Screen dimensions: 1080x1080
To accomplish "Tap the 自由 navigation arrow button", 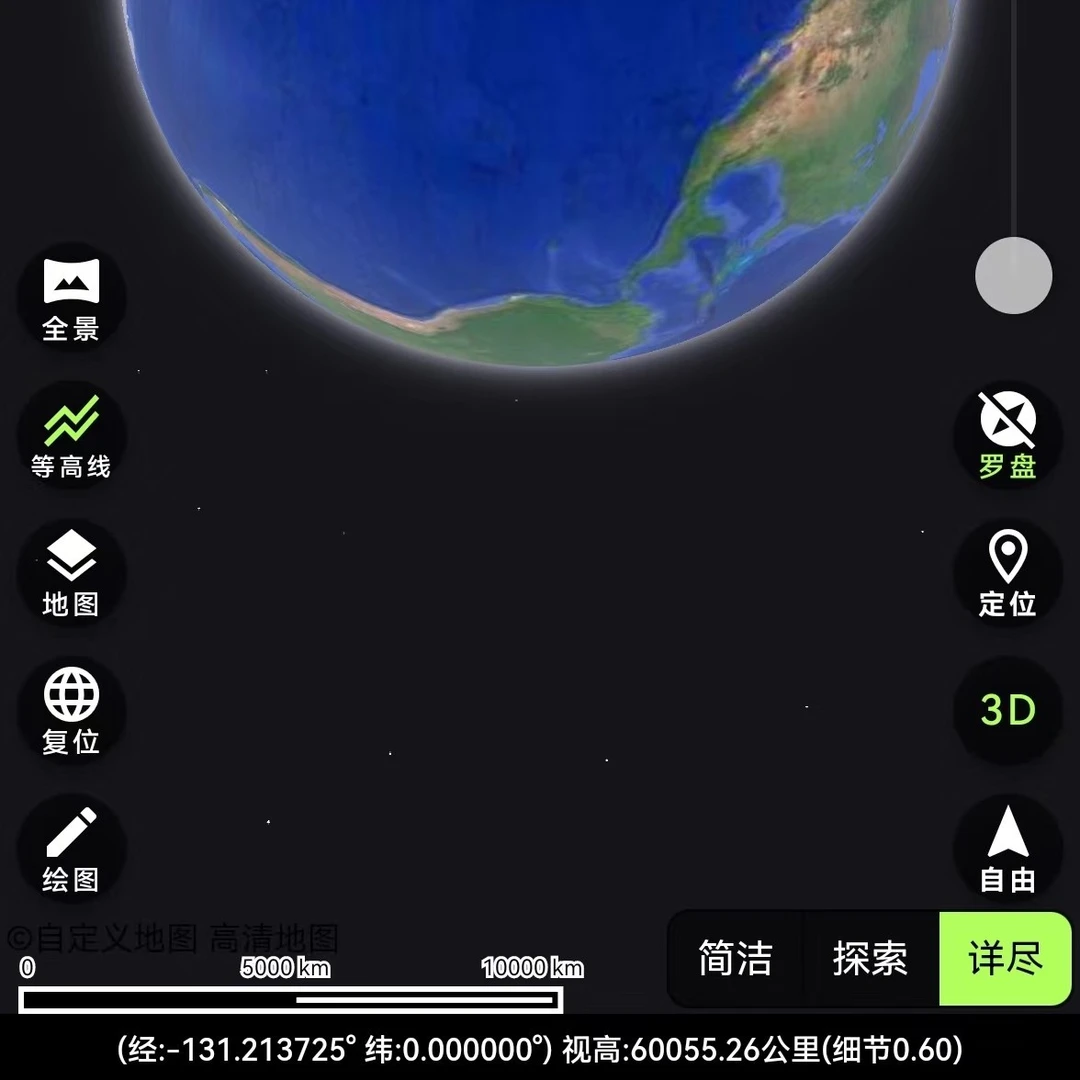I will 1007,849.
